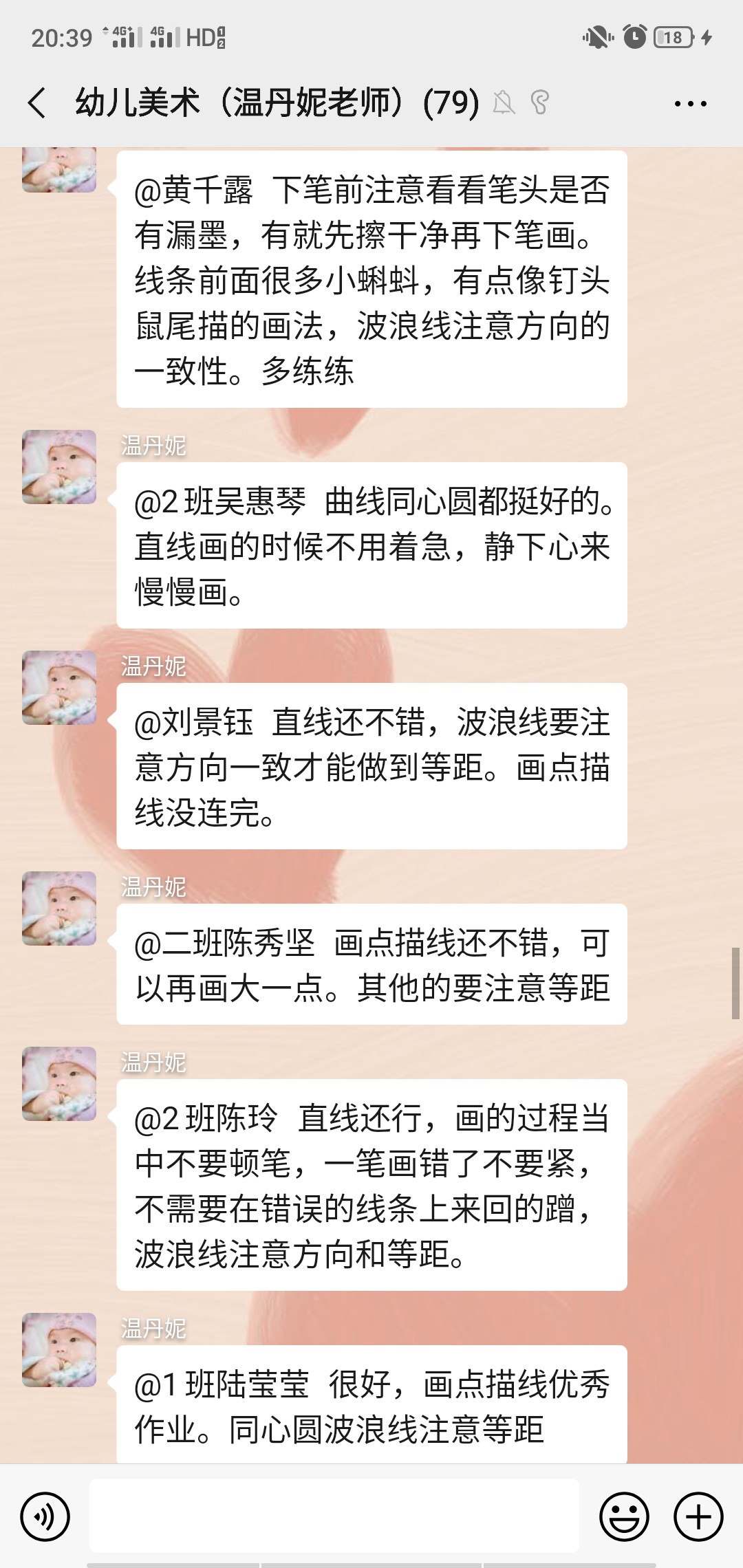The height and width of the screenshot is (1568, 743).
Task: Focus the message text input field
Action: (x=334, y=1516)
